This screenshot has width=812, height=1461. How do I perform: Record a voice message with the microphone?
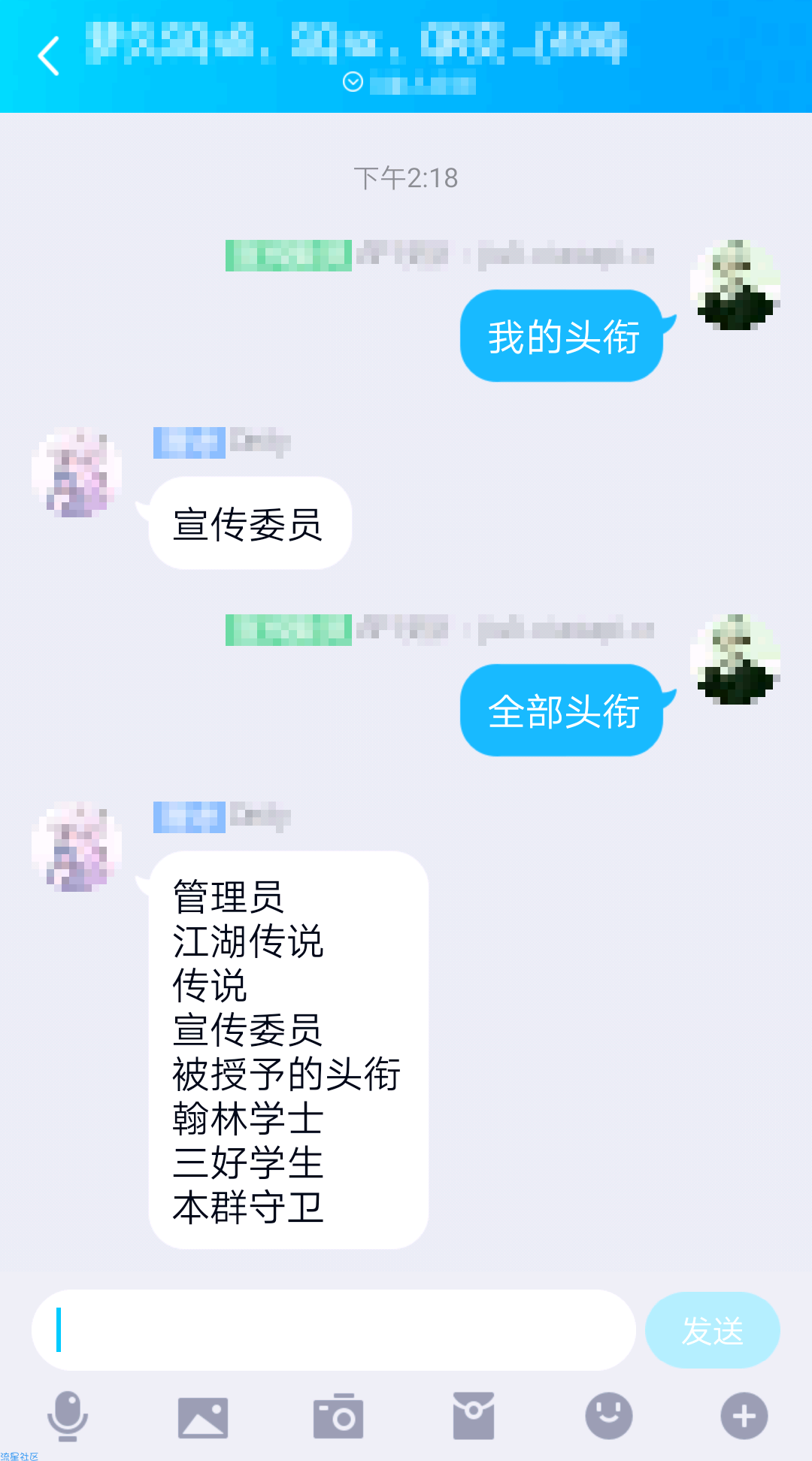coord(68,1416)
